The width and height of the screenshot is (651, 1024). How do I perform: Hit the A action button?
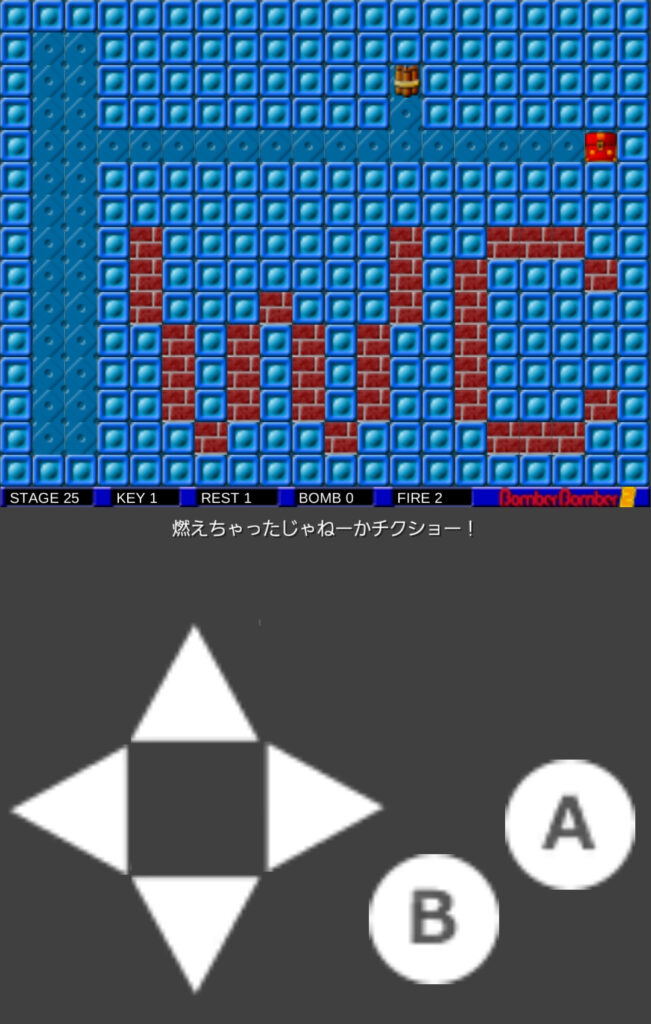coord(570,824)
